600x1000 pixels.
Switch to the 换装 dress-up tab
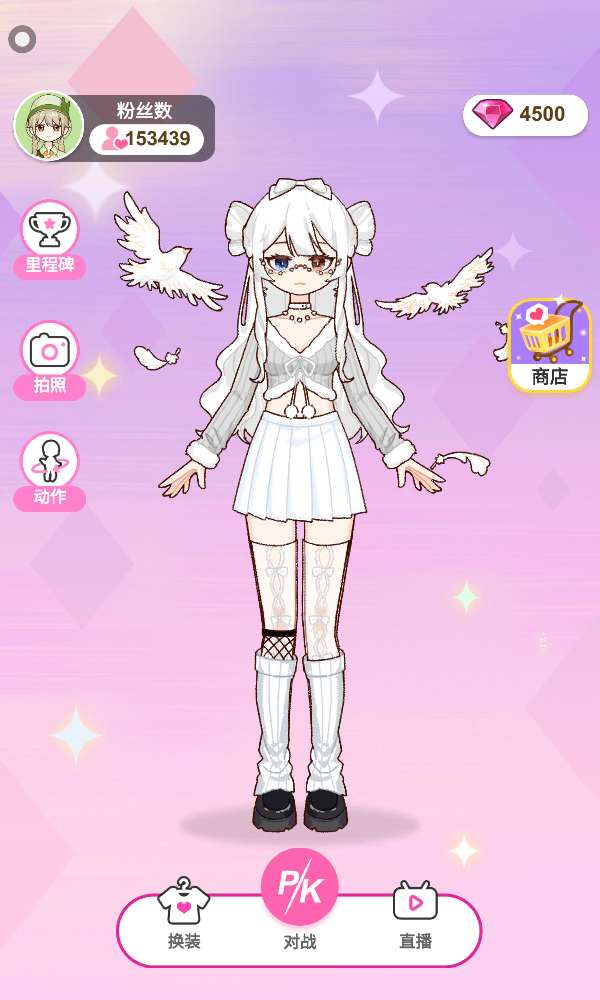[x=184, y=915]
